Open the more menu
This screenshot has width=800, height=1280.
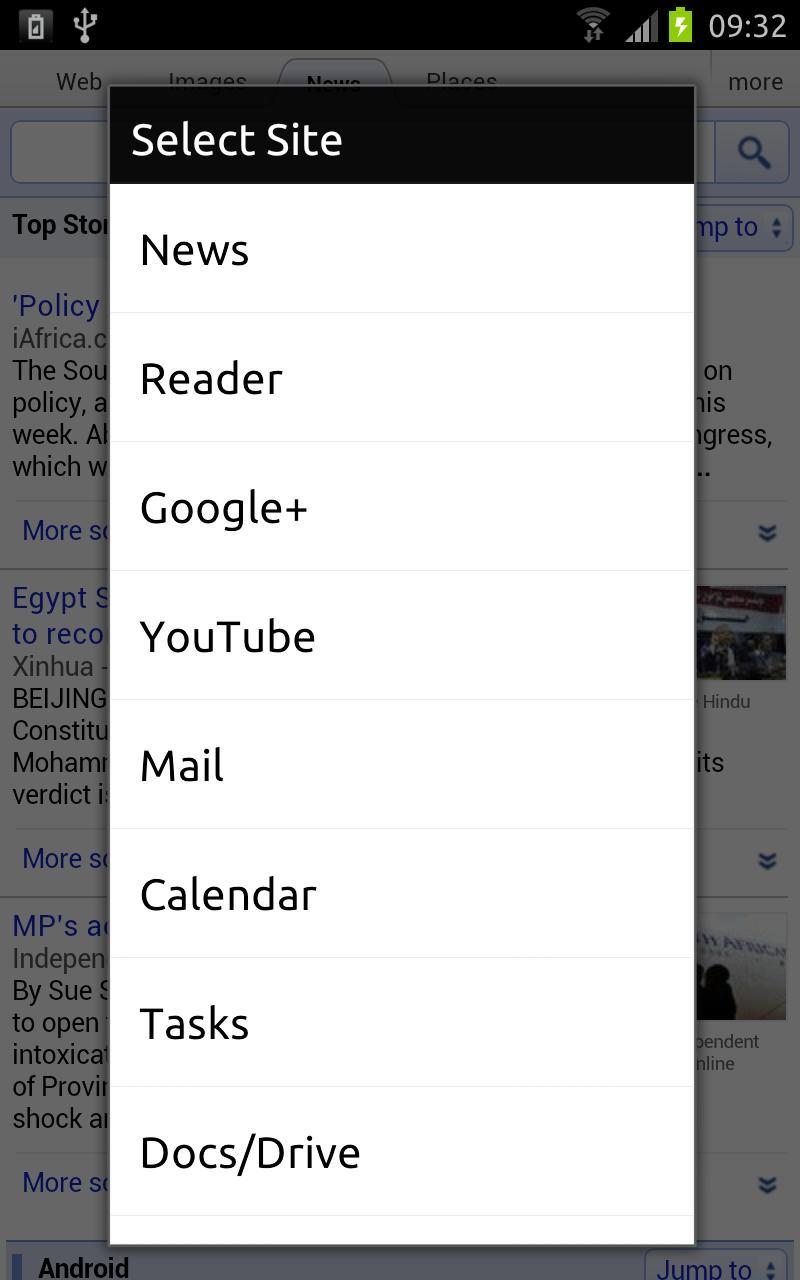755,81
